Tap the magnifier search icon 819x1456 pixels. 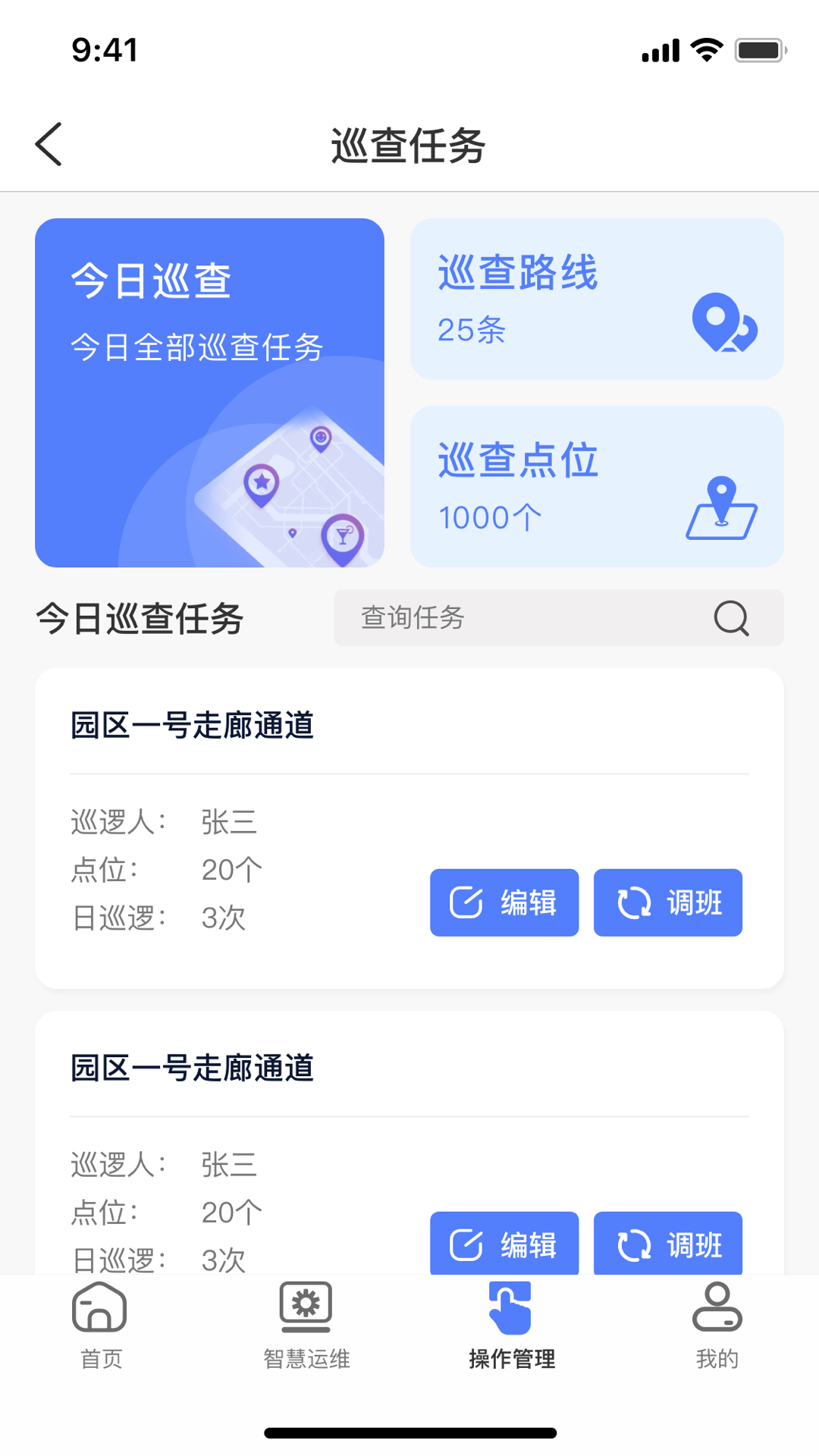tap(730, 618)
